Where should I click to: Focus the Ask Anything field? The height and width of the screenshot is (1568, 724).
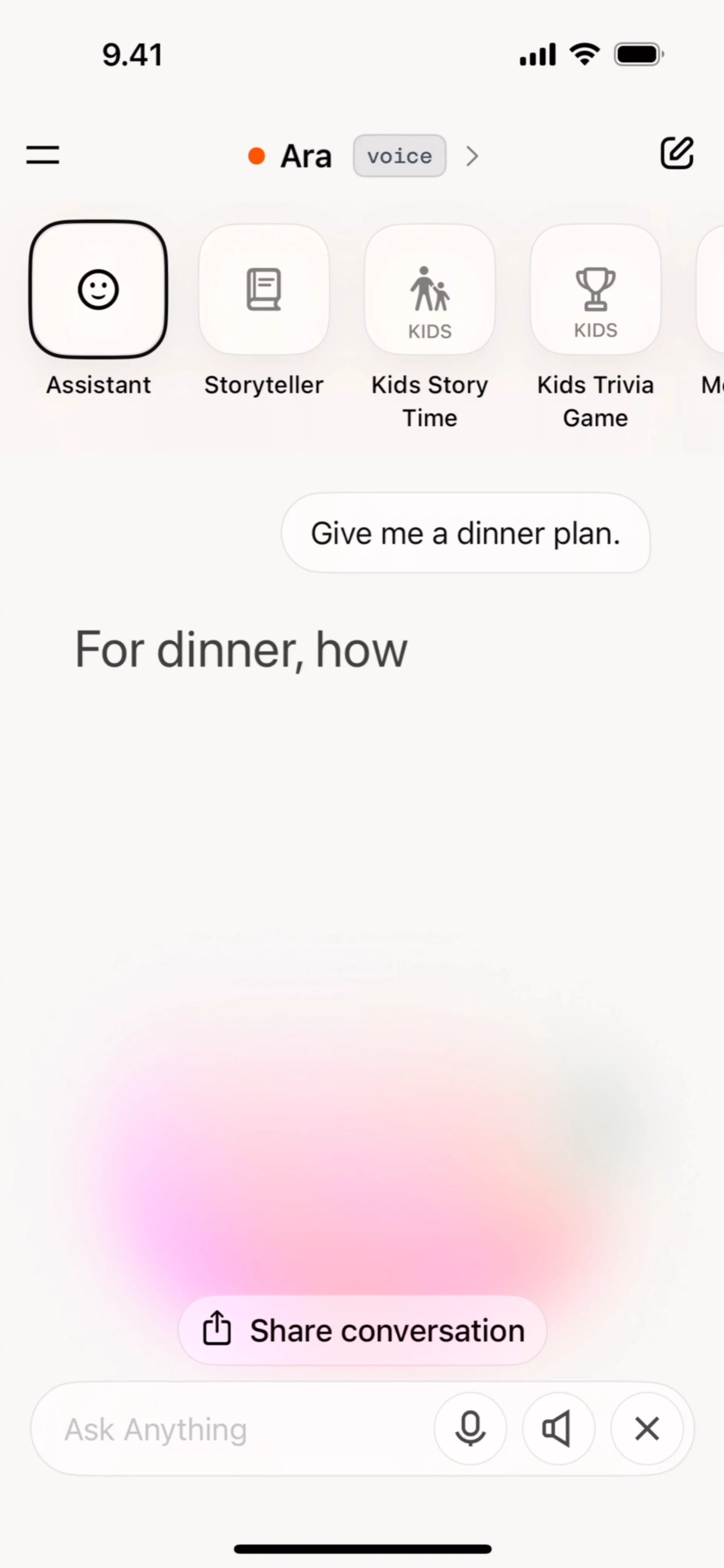[x=232, y=1429]
